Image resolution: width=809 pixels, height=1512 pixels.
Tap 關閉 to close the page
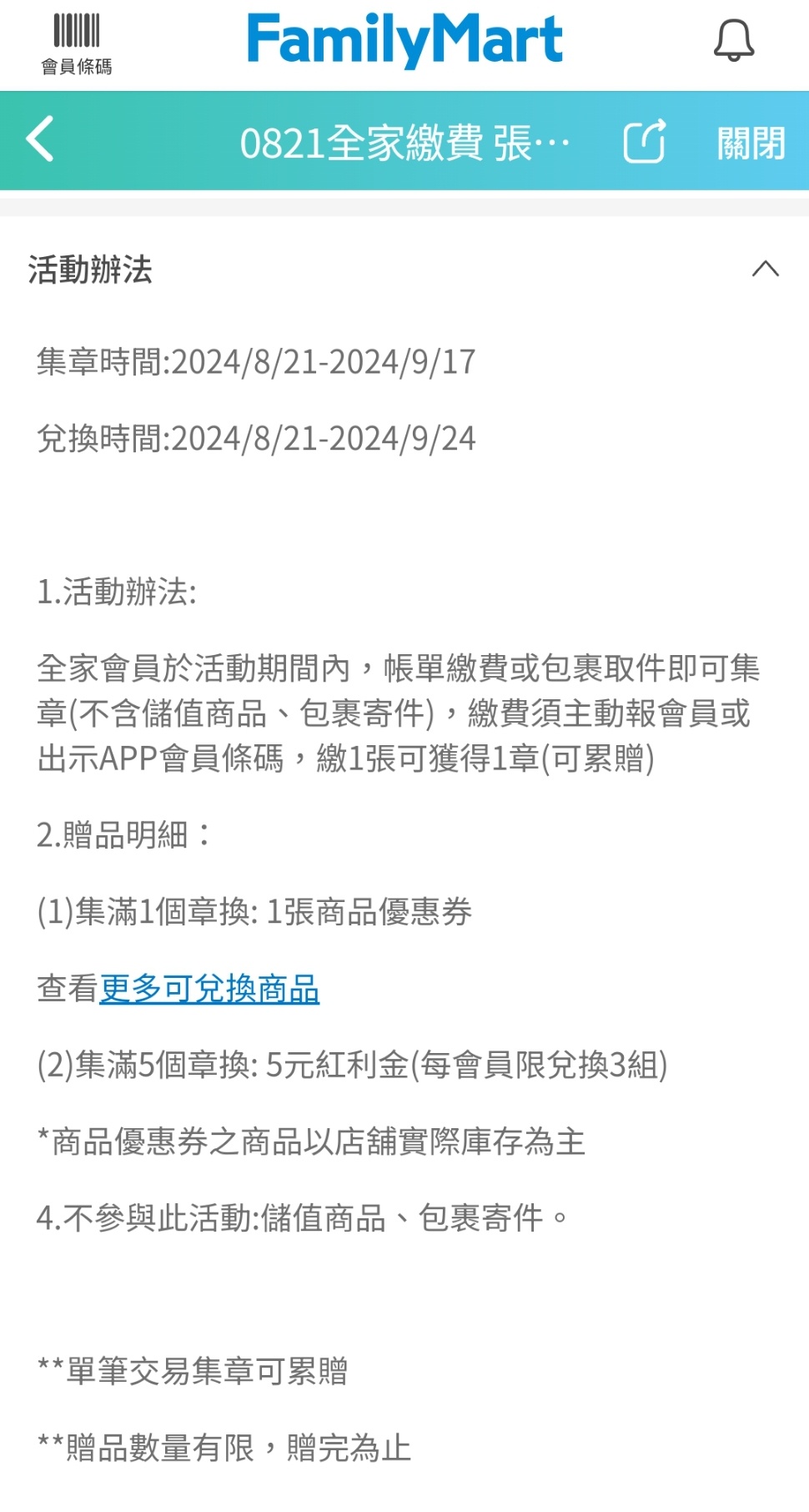click(x=751, y=143)
